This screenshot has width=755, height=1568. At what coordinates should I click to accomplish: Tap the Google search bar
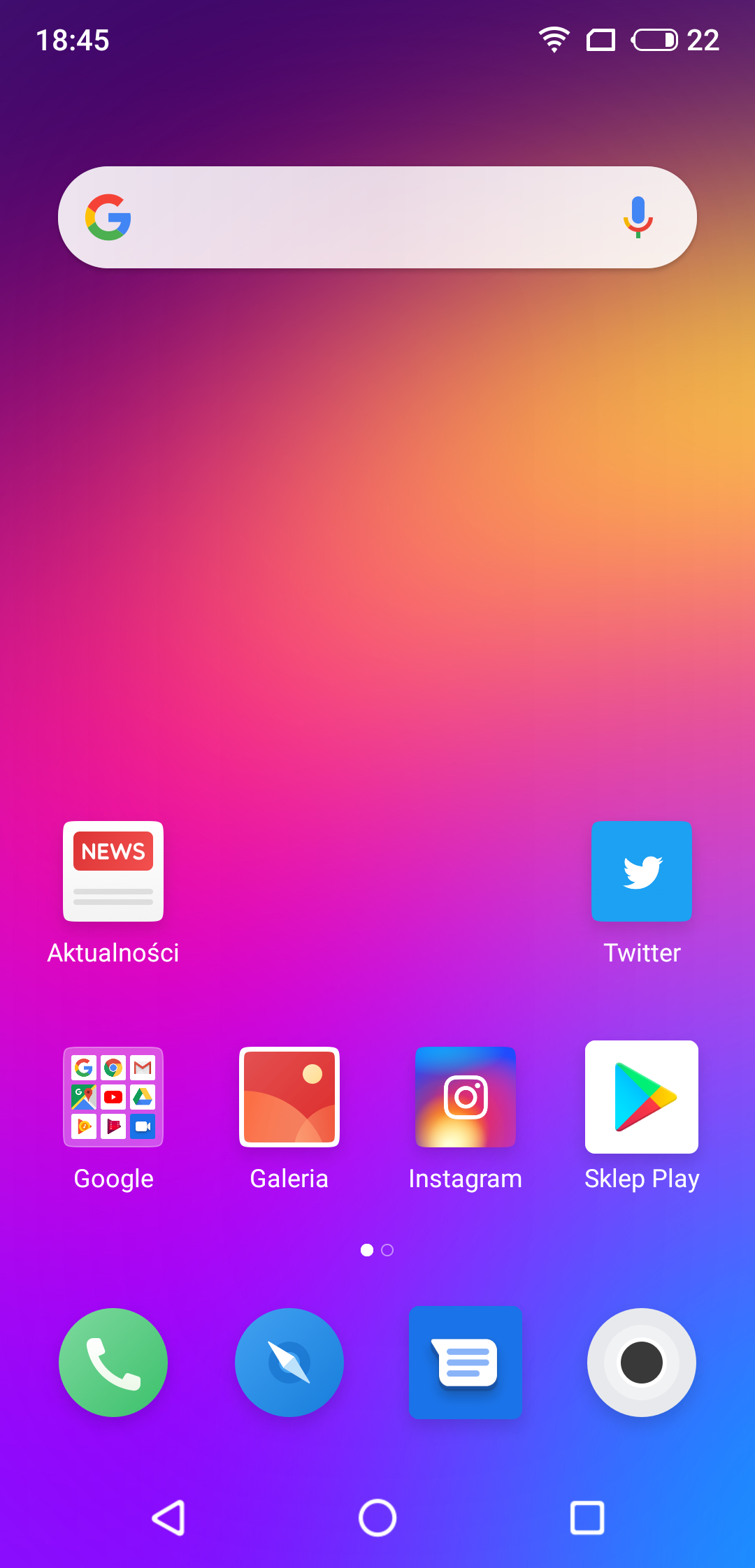click(377, 217)
